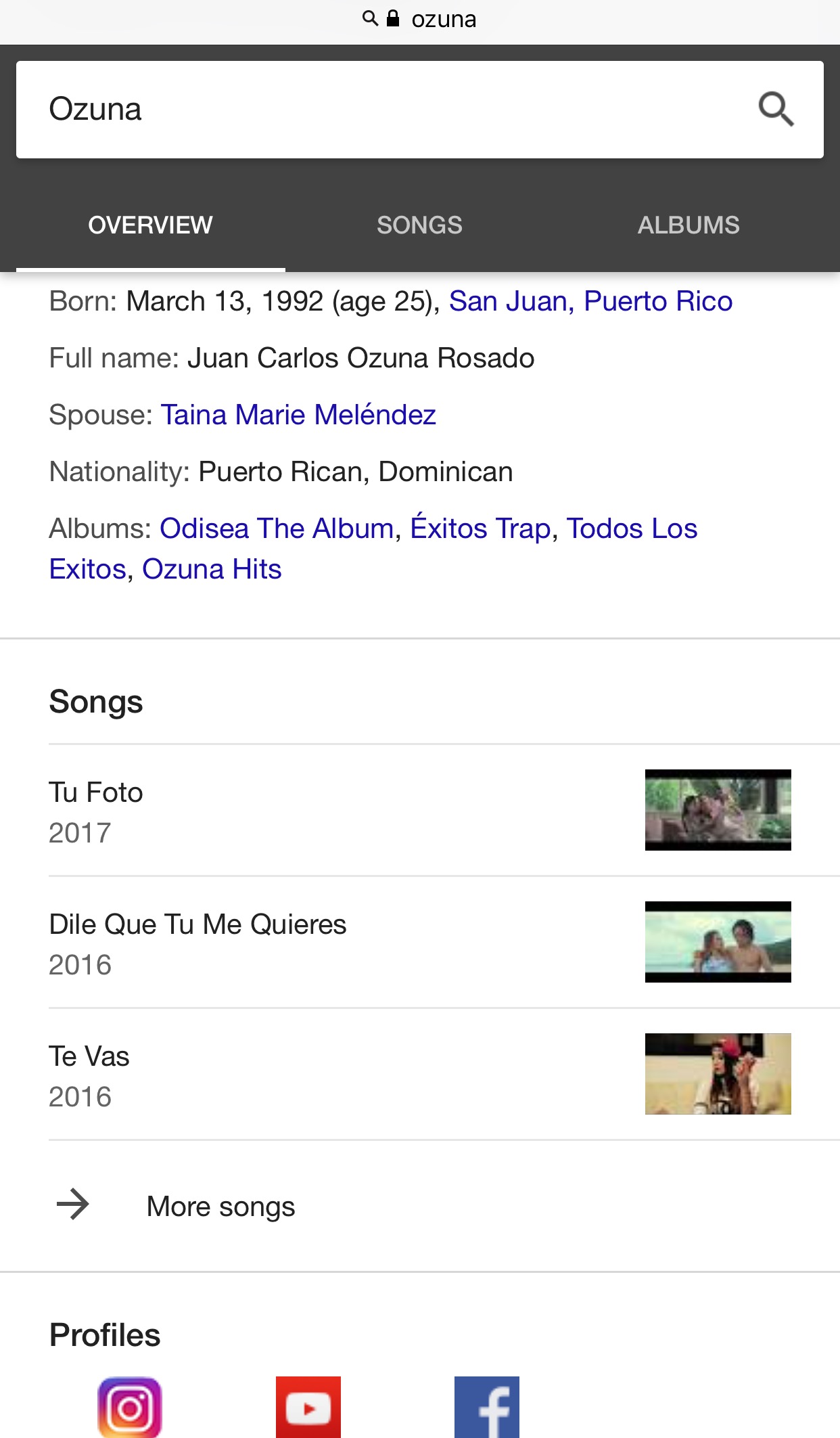Open Ozuna's YouTube profile
The image size is (840, 1438).
tap(308, 1407)
